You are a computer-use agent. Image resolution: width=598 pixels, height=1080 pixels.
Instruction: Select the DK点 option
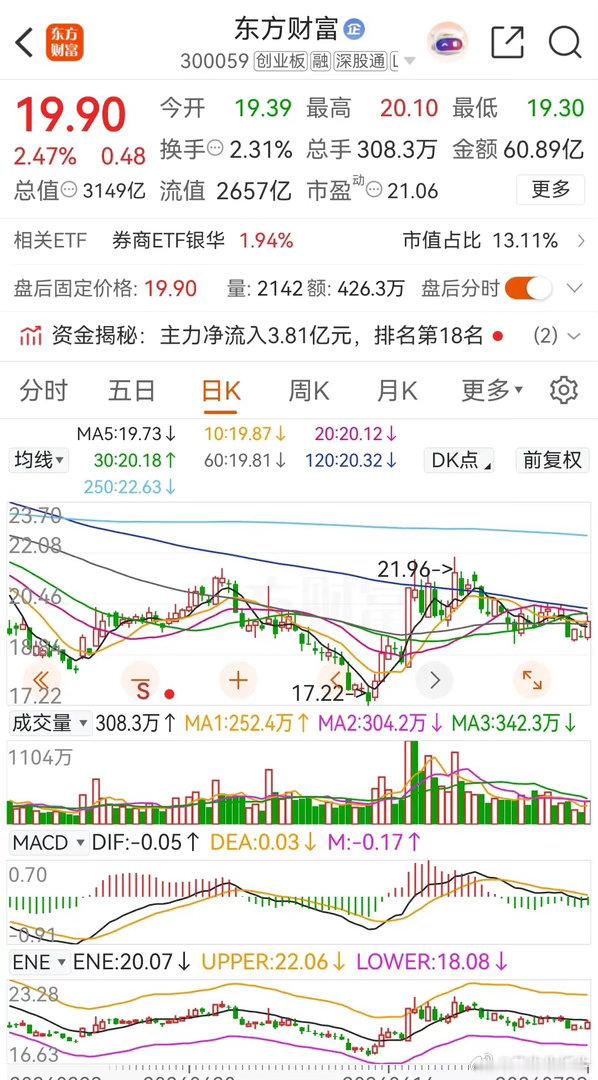click(x=459, y=459)
